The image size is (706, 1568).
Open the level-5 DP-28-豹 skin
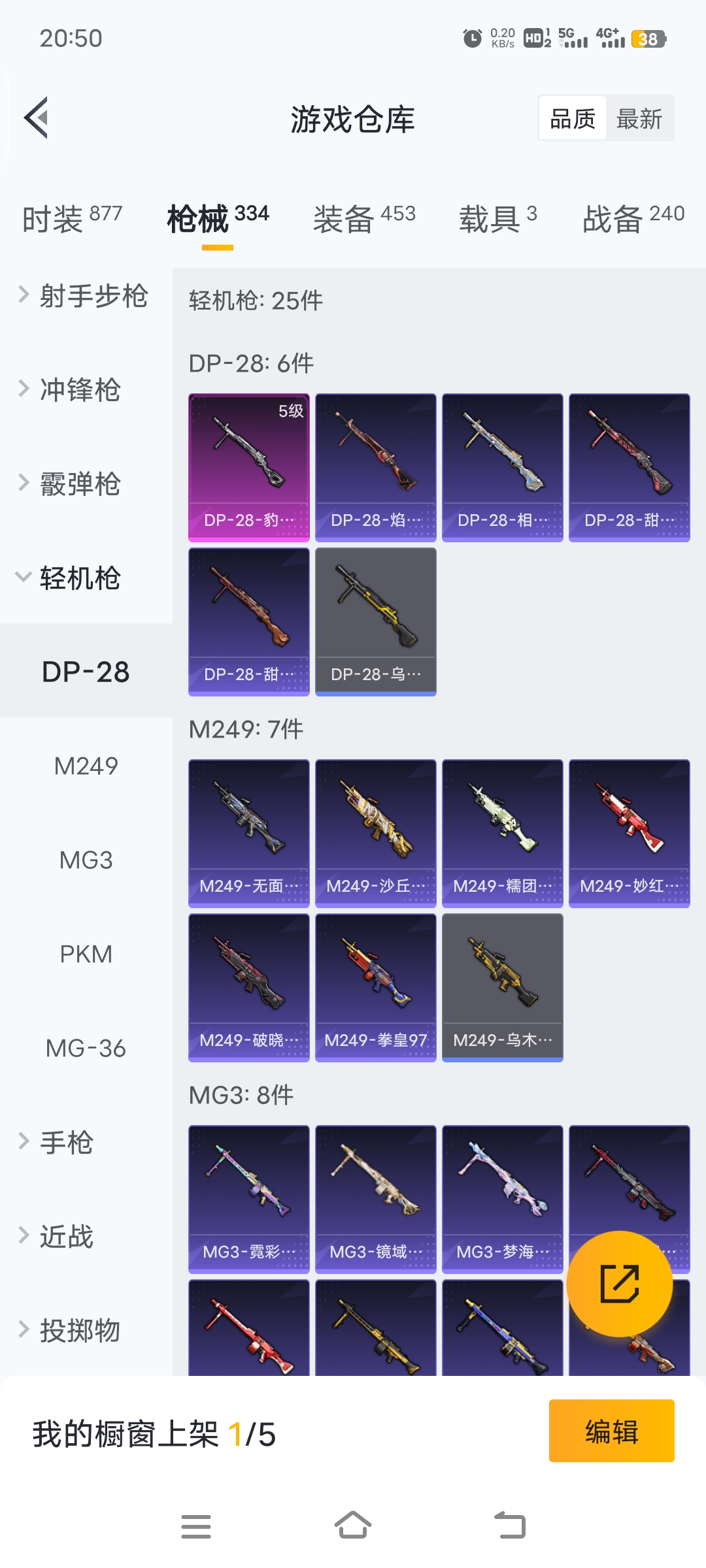248,467
